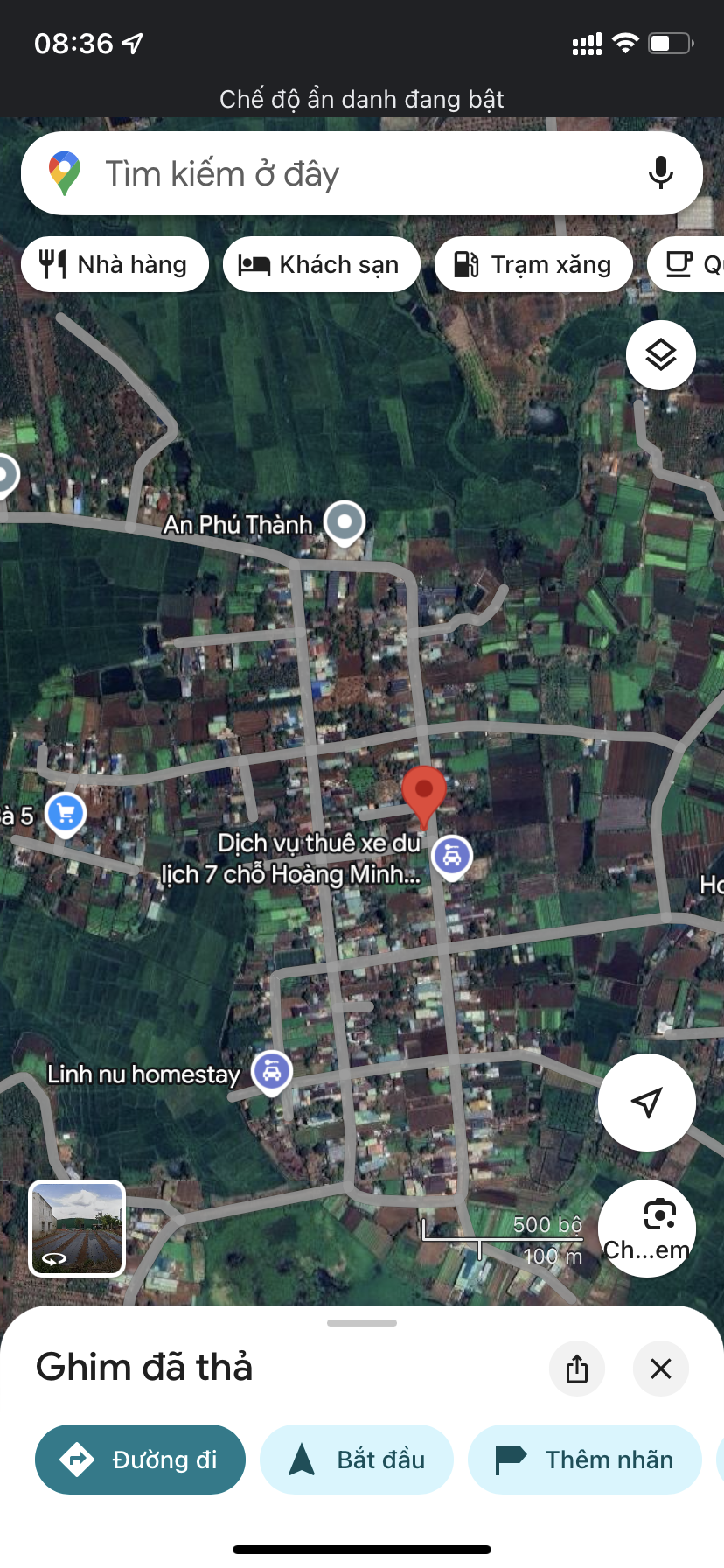Add a label with Thêm nhãn
The width and height of the screenshot is (724, 1568).
pos(585,1459)
